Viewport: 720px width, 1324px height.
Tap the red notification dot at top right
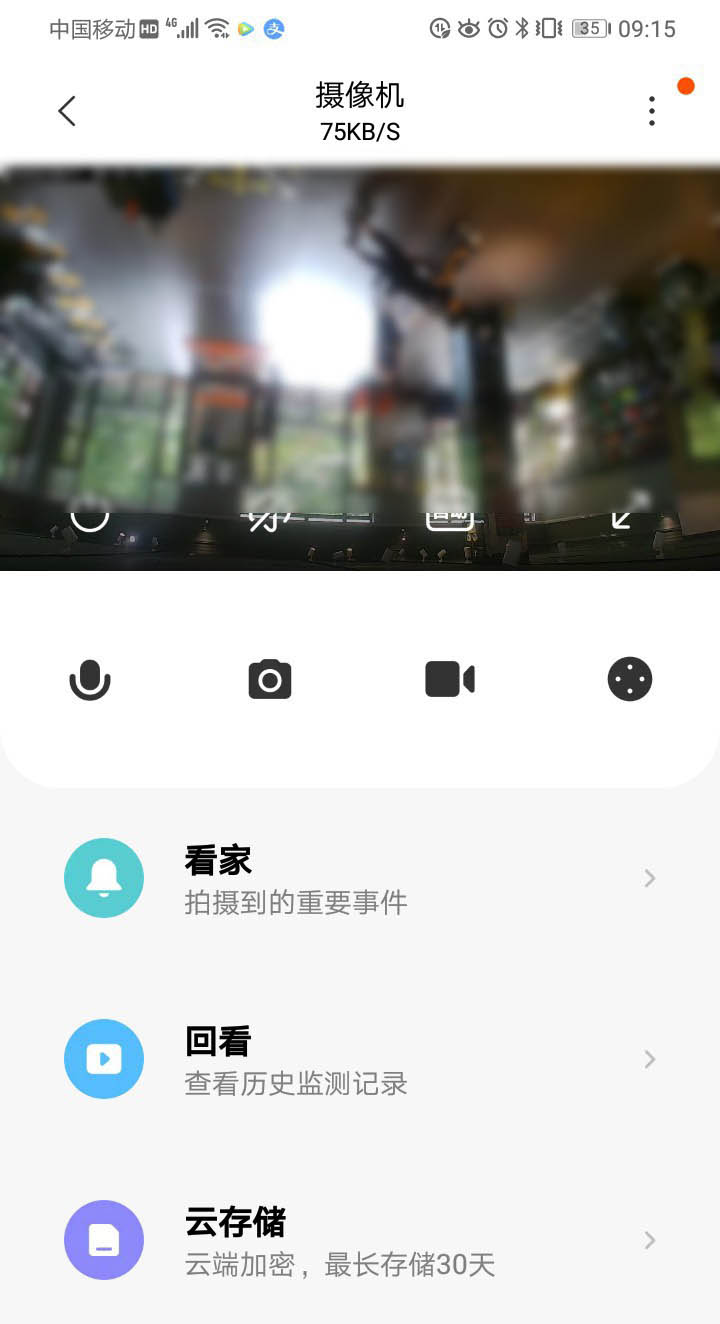[x=686, y=86]
